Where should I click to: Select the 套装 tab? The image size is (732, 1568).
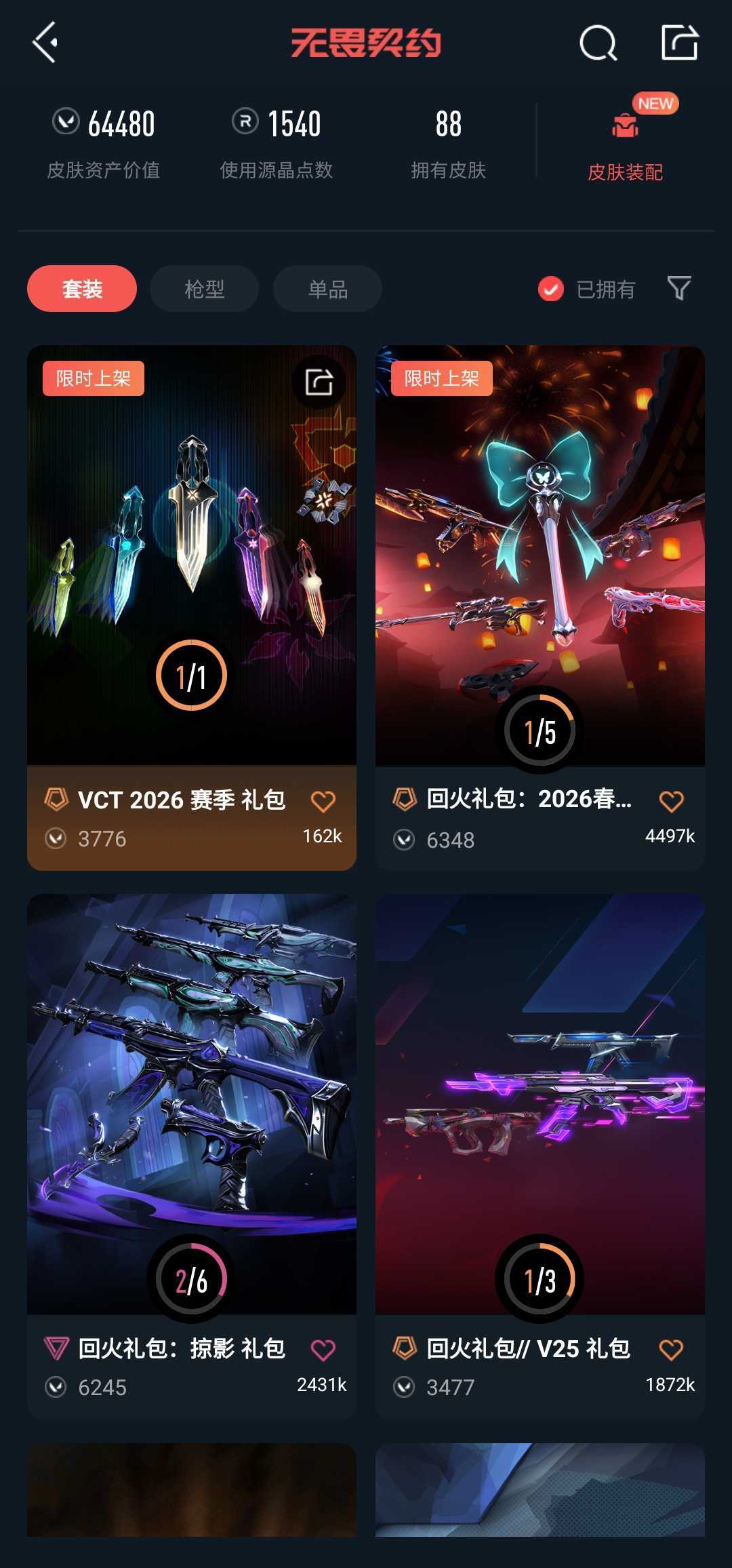(x=82, y=289)
